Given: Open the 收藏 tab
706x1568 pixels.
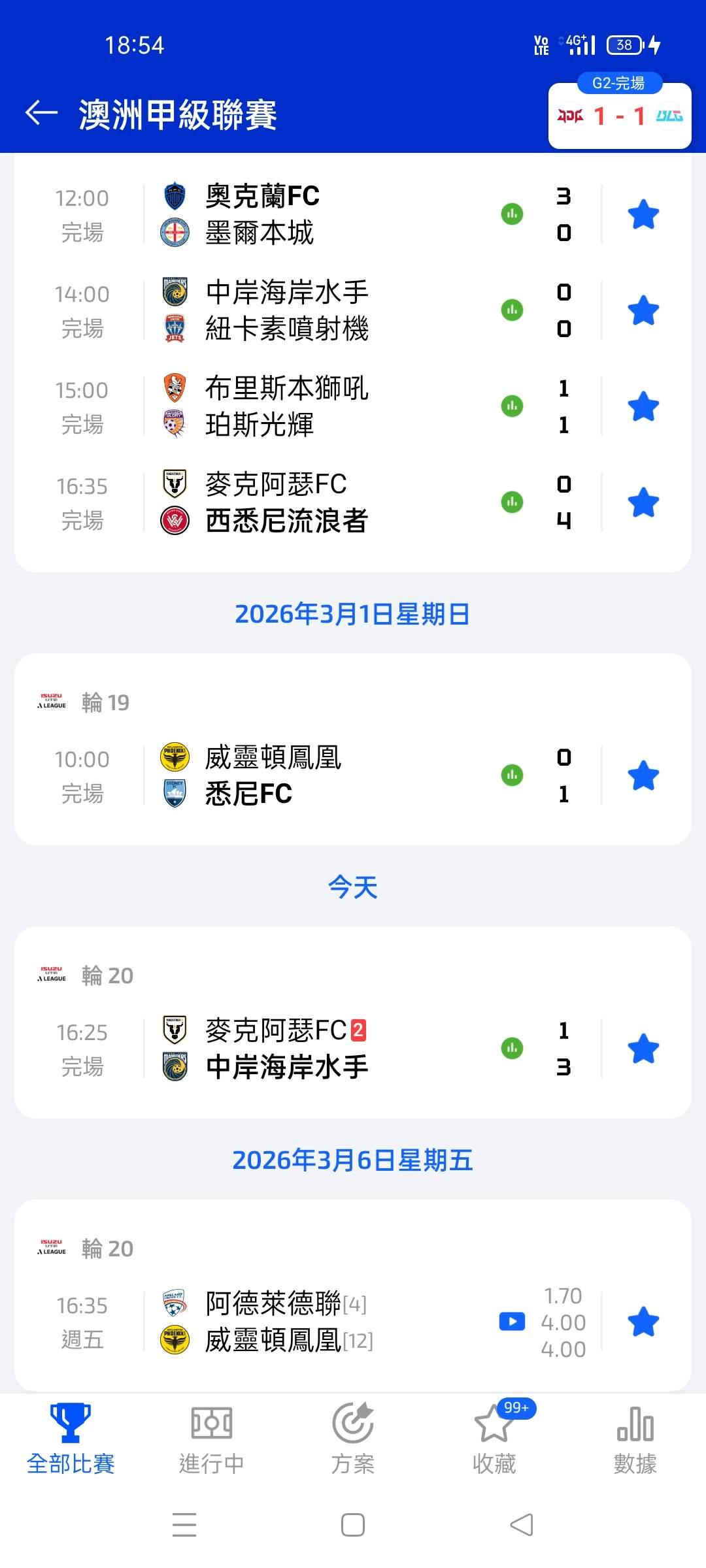Looking at the screenshot, I should 494,1438.
